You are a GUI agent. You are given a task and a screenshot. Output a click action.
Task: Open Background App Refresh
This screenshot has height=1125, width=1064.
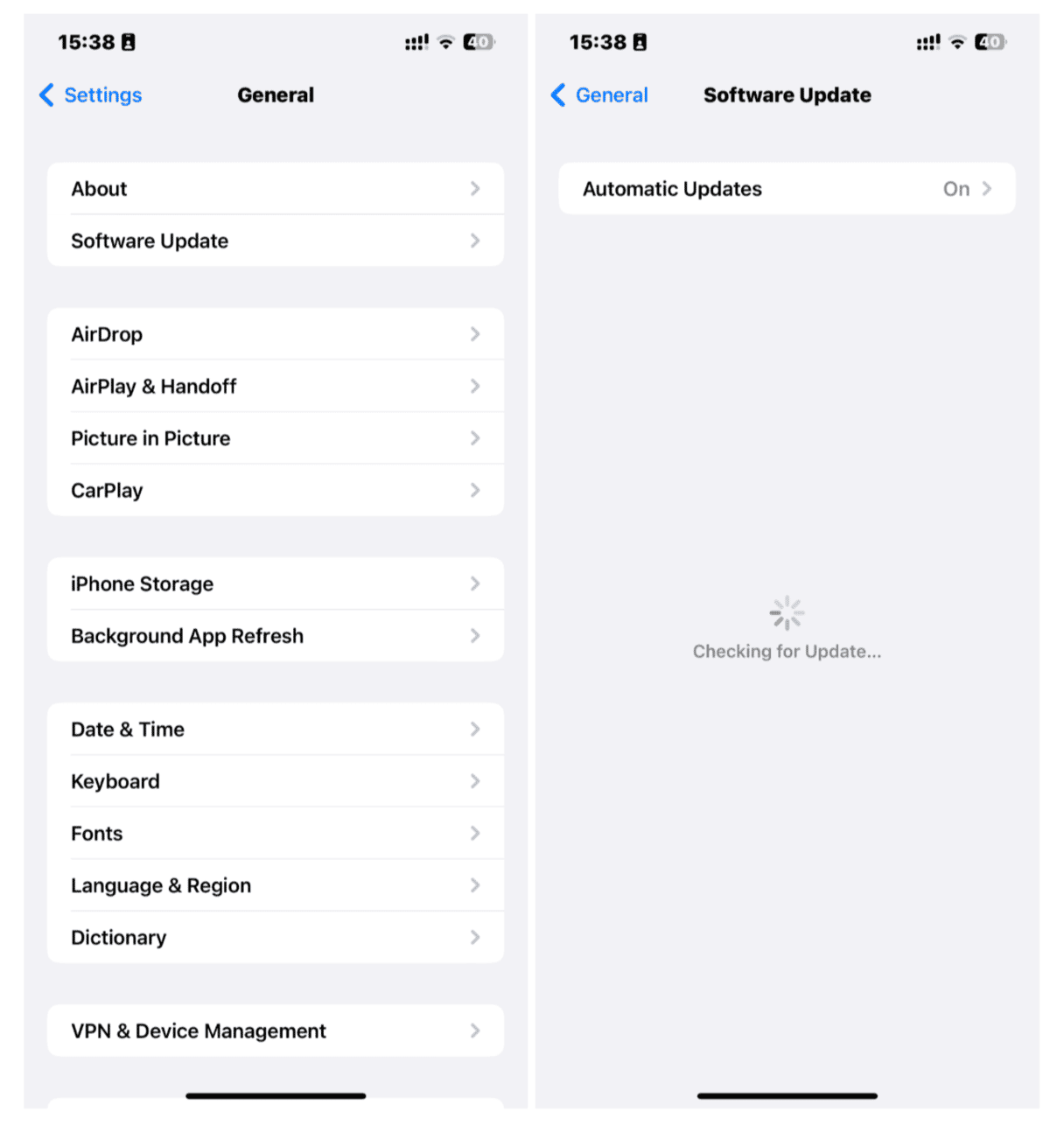275,636
